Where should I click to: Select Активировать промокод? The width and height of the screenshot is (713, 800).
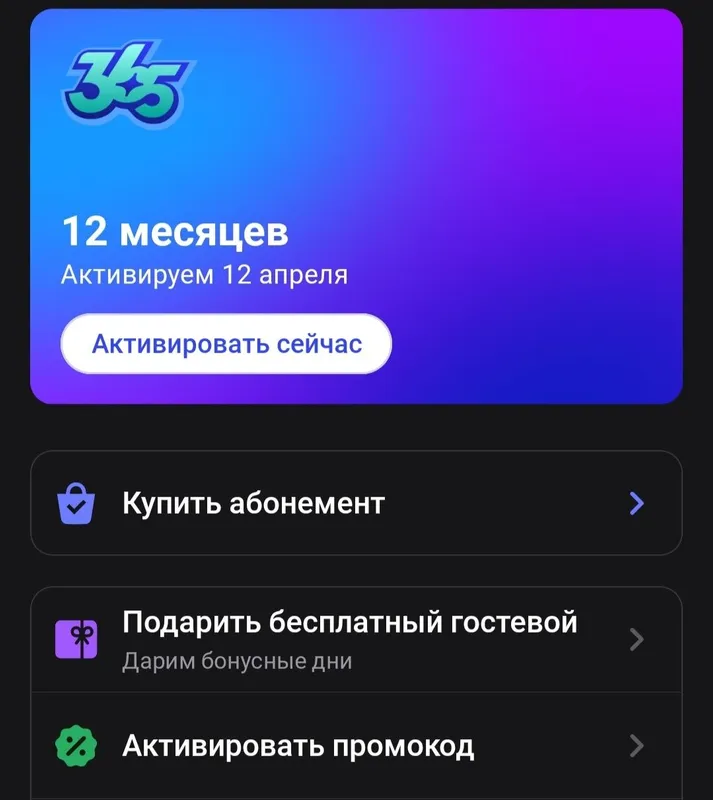click(x=356, y=746)
